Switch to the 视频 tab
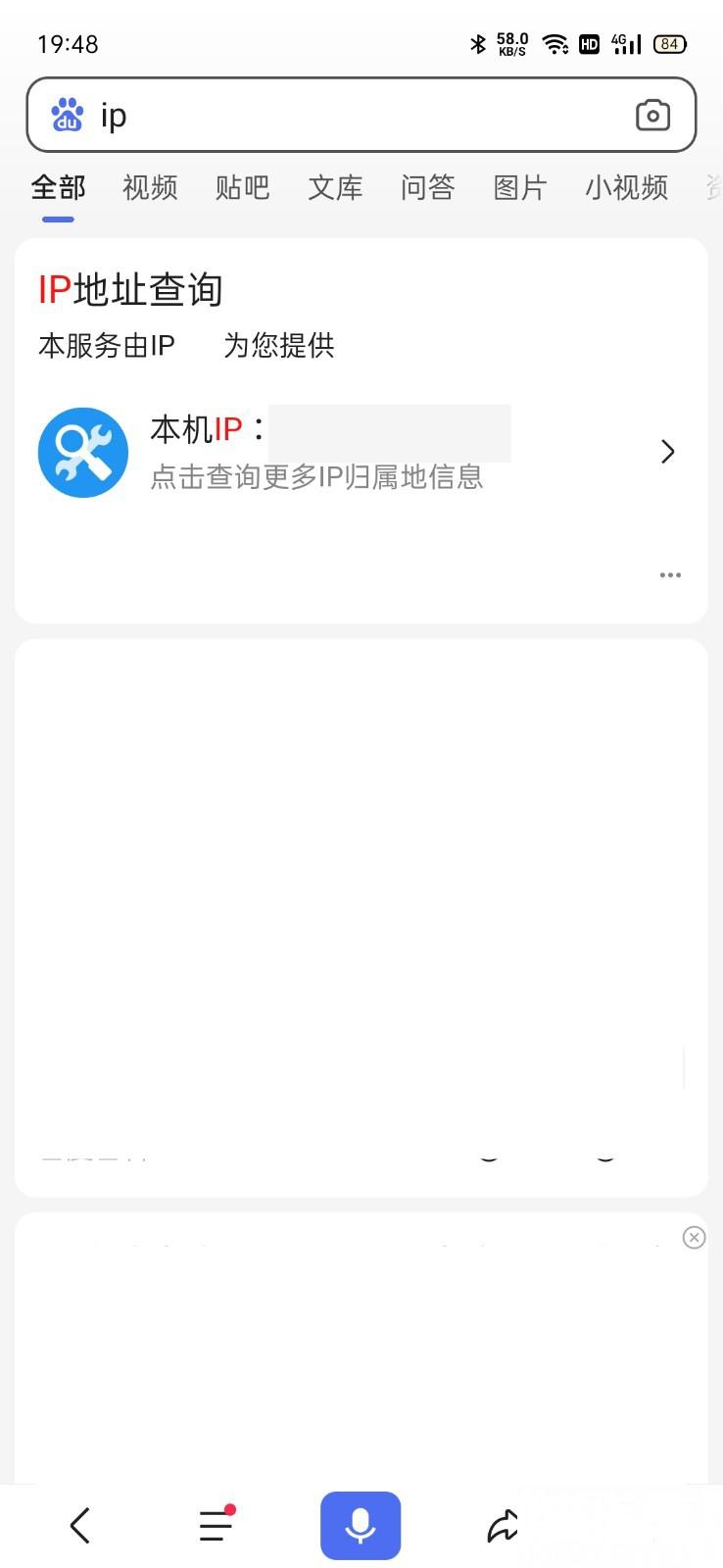Viewport: 723px width, 1568px height. pos(150,187)
